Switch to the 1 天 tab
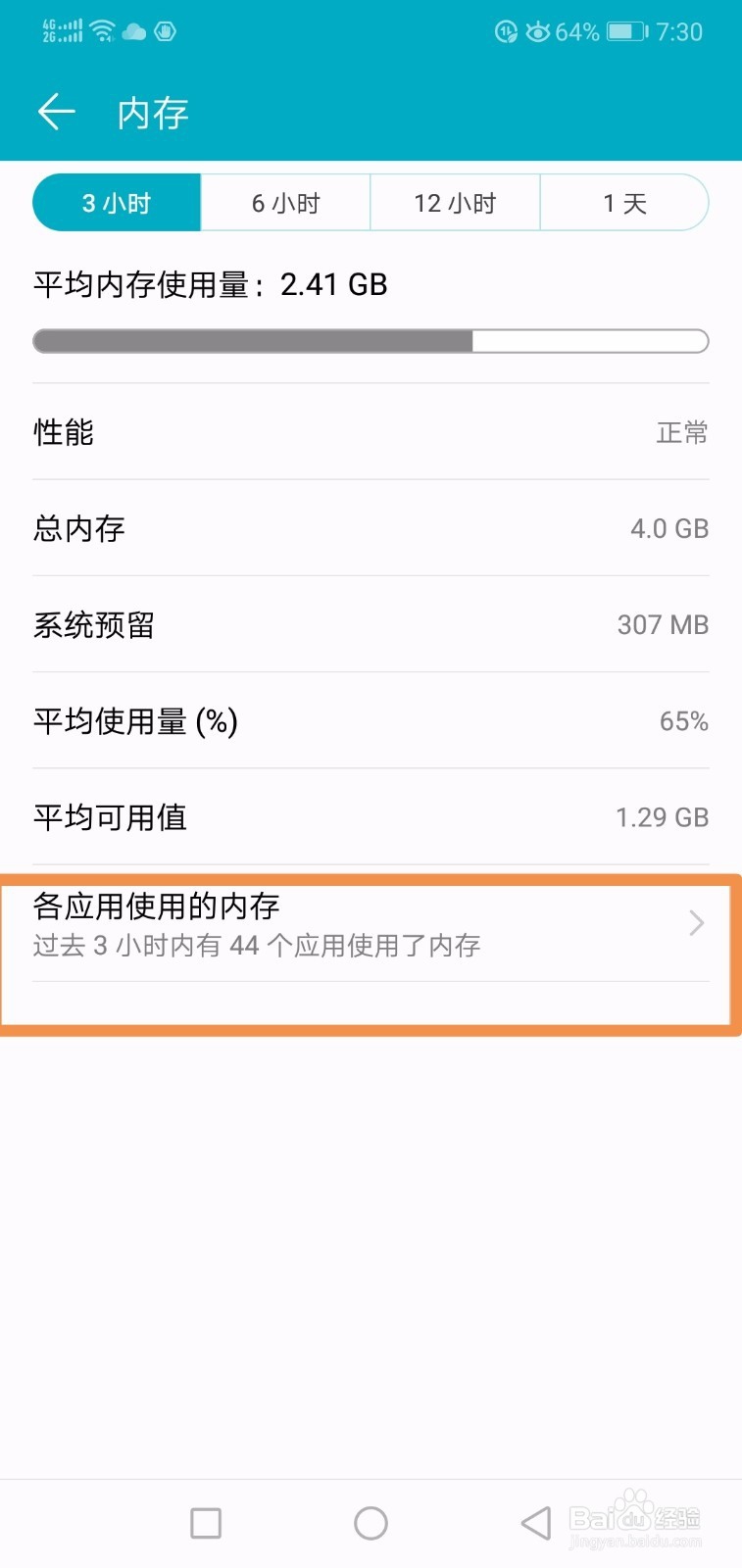This screenshot has width=742, height=1568. coord(624,203)
